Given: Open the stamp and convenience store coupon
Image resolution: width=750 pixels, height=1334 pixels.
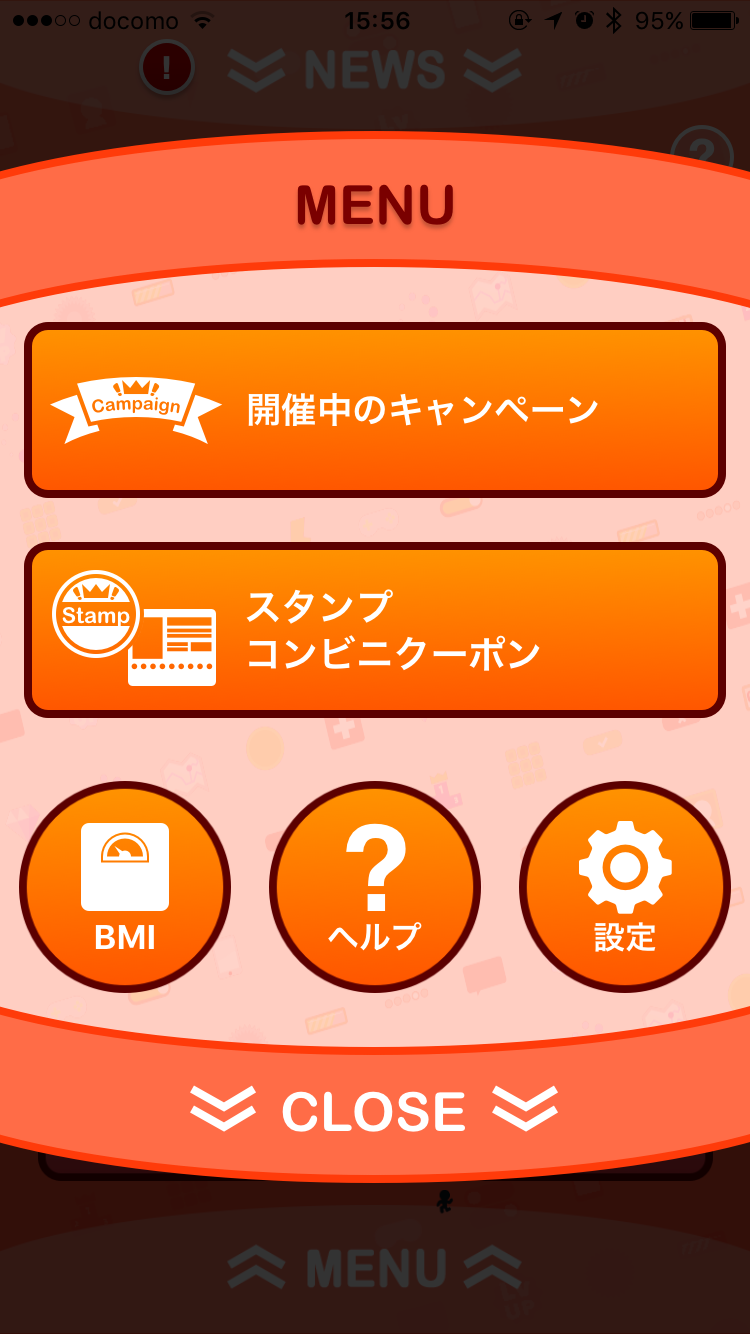Looking at the screenshot, I should click(374, 630).
